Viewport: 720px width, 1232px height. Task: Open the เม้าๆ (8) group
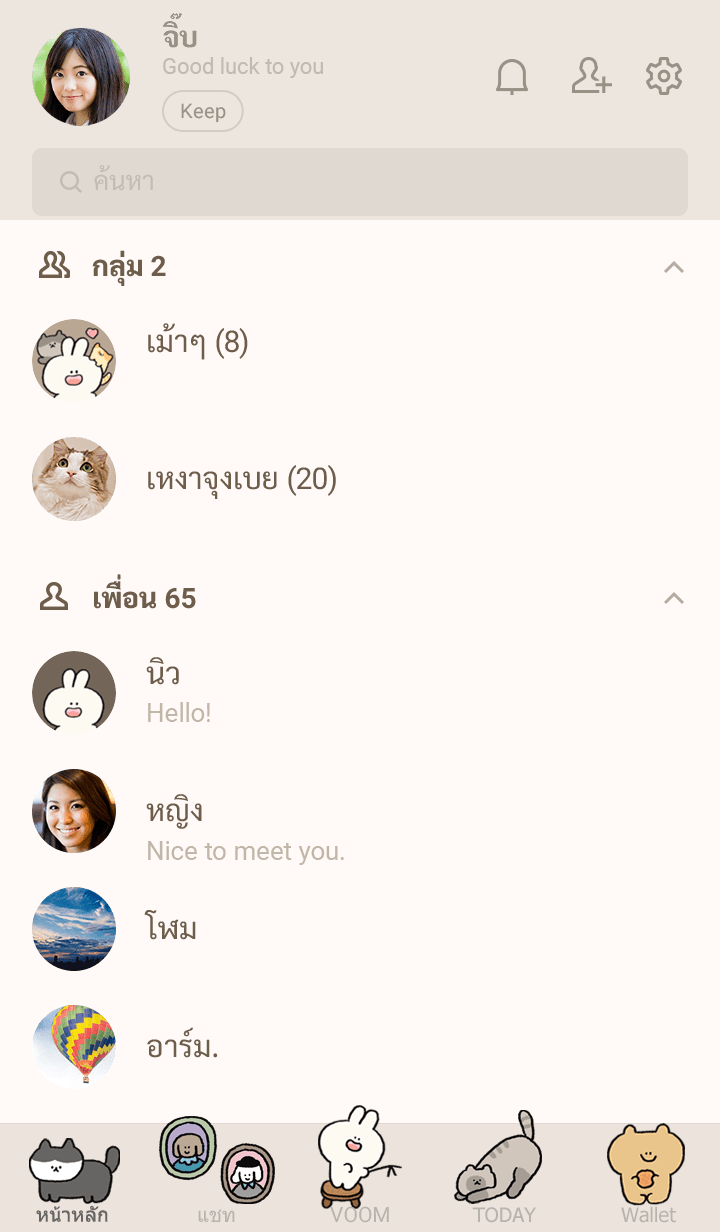(197, 344)
